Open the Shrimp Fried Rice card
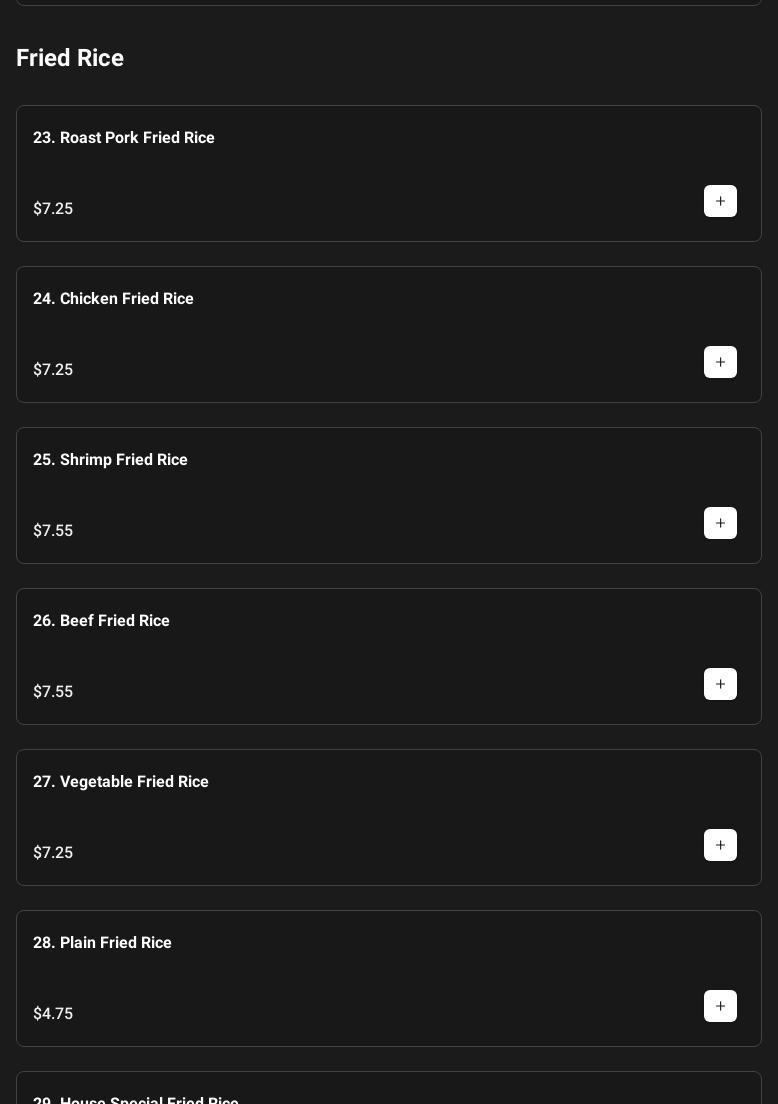The height and width of the screenshot is (1104, 778). (x=110, y=460)
